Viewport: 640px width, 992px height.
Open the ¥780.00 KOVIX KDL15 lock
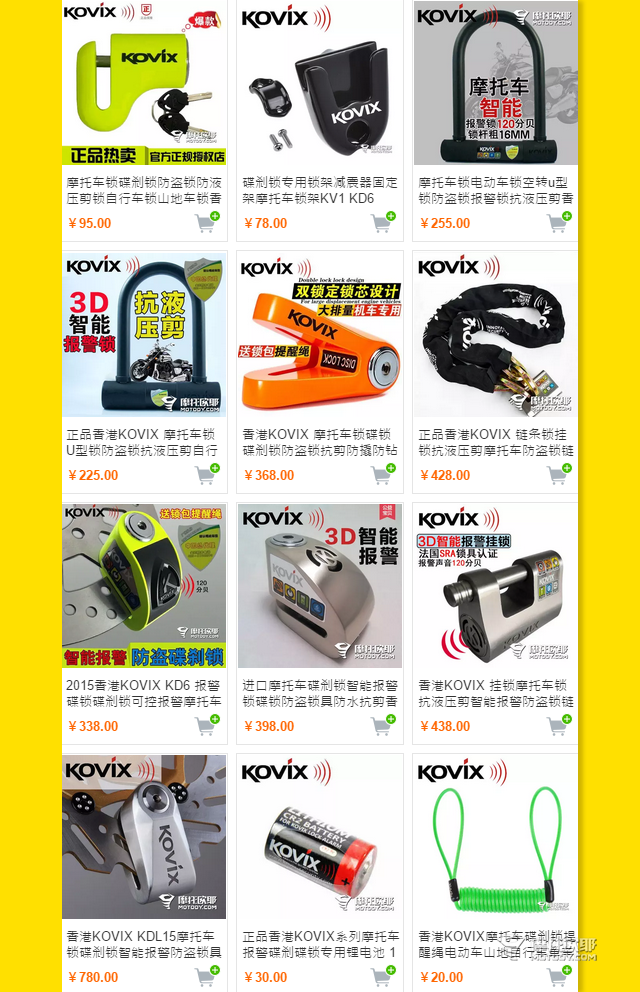point(144,838)
